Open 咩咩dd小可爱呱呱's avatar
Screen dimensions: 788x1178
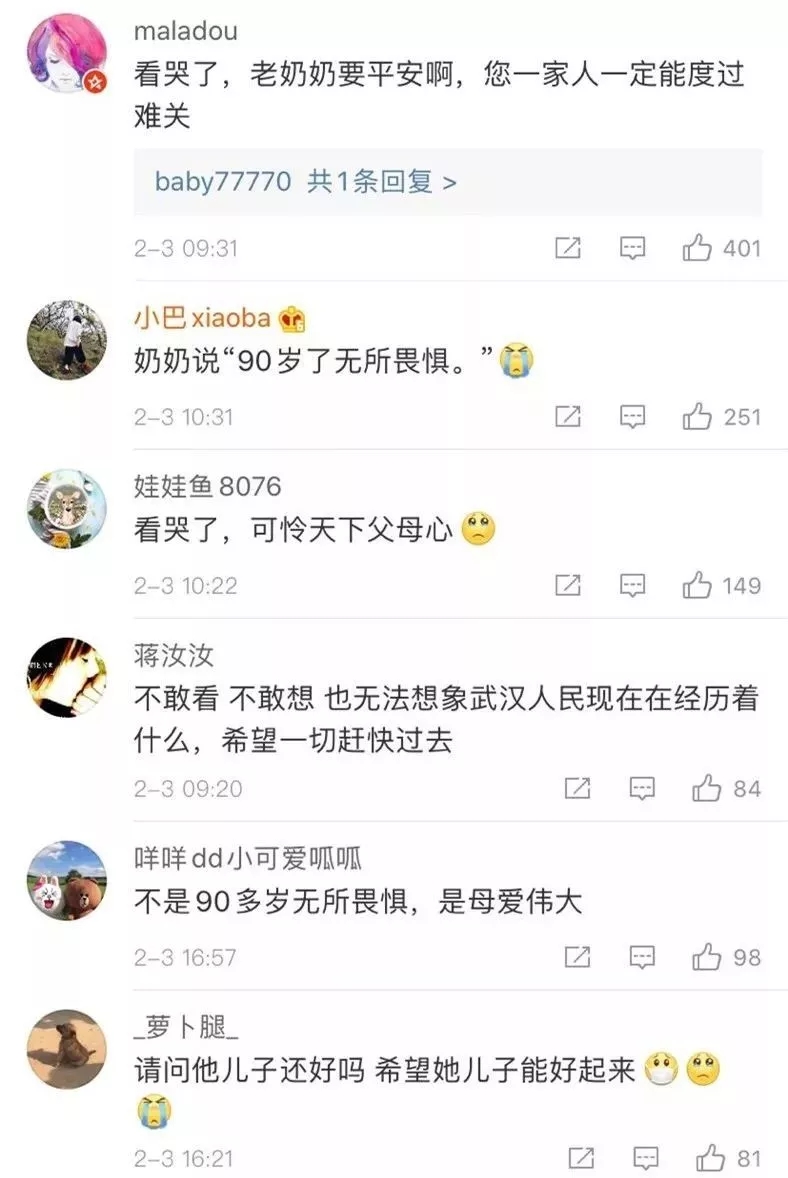tap(66, 880)
